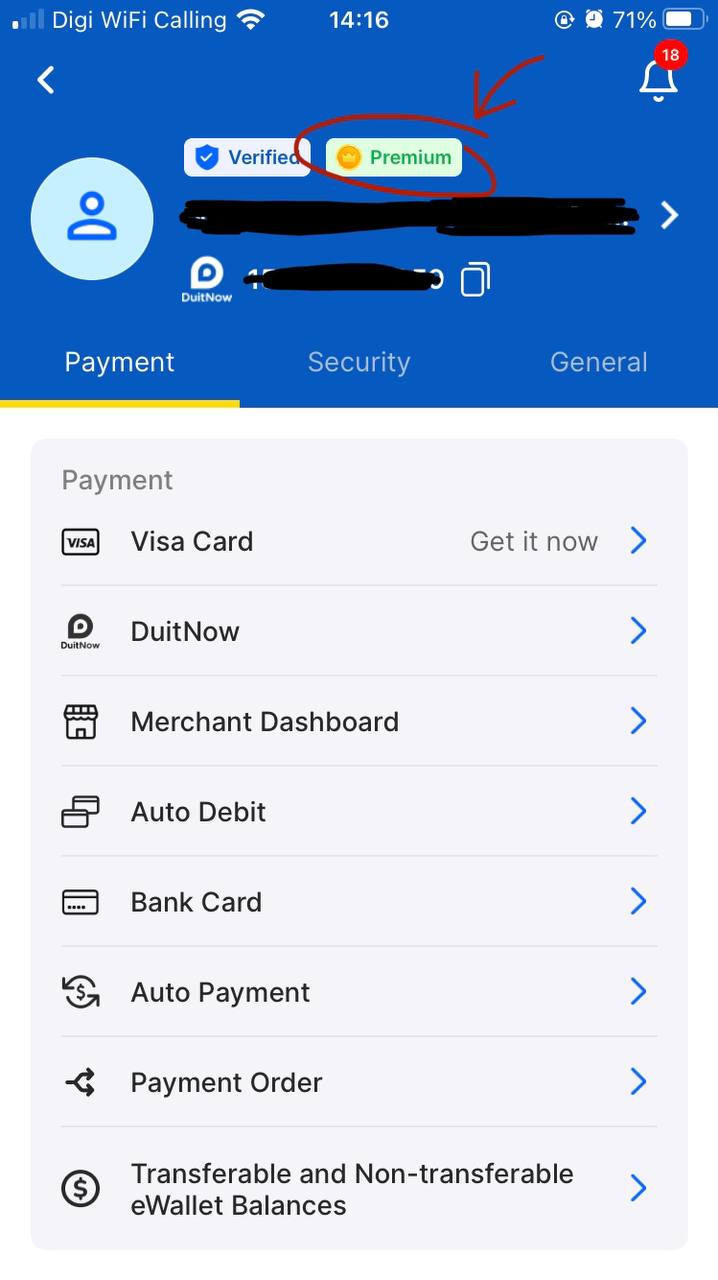The width and height of the screenshot is (718, 1280).
Task: Open the Payment Order row
Action: click(358, 1081)
